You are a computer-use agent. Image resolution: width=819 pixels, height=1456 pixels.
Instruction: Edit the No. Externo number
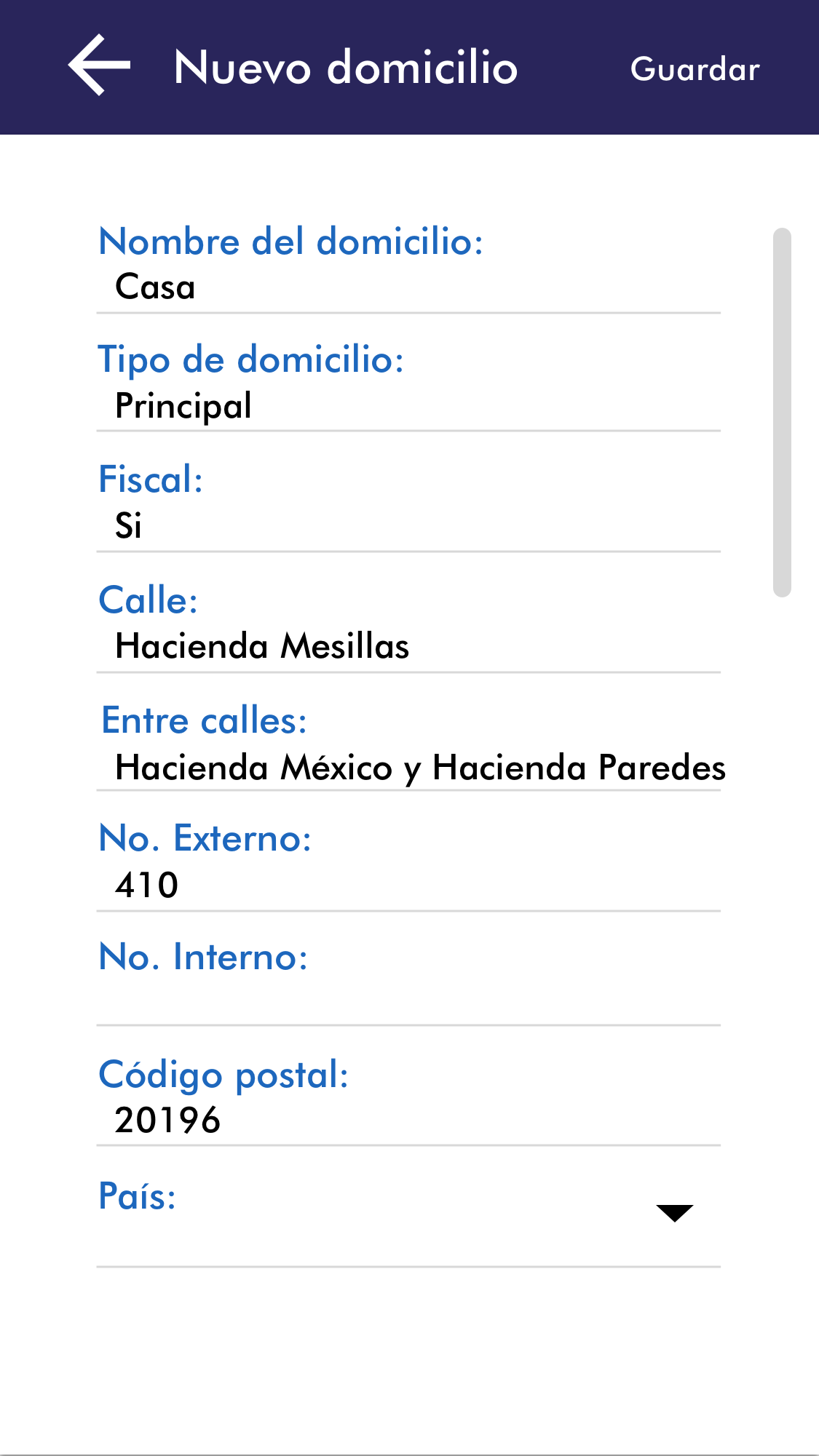click(x=408, y=886)
